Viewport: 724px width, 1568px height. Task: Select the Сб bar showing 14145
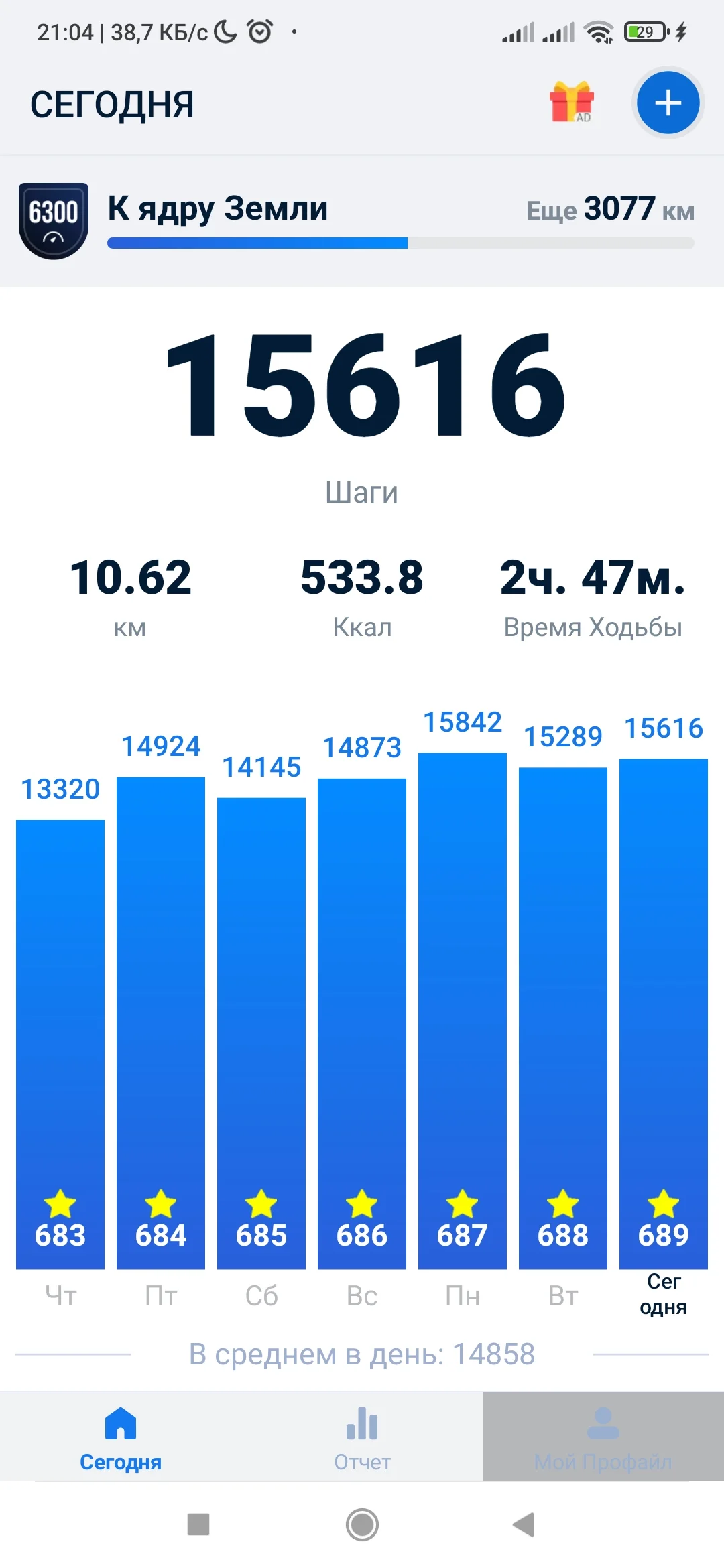(x=261, y=1032)
